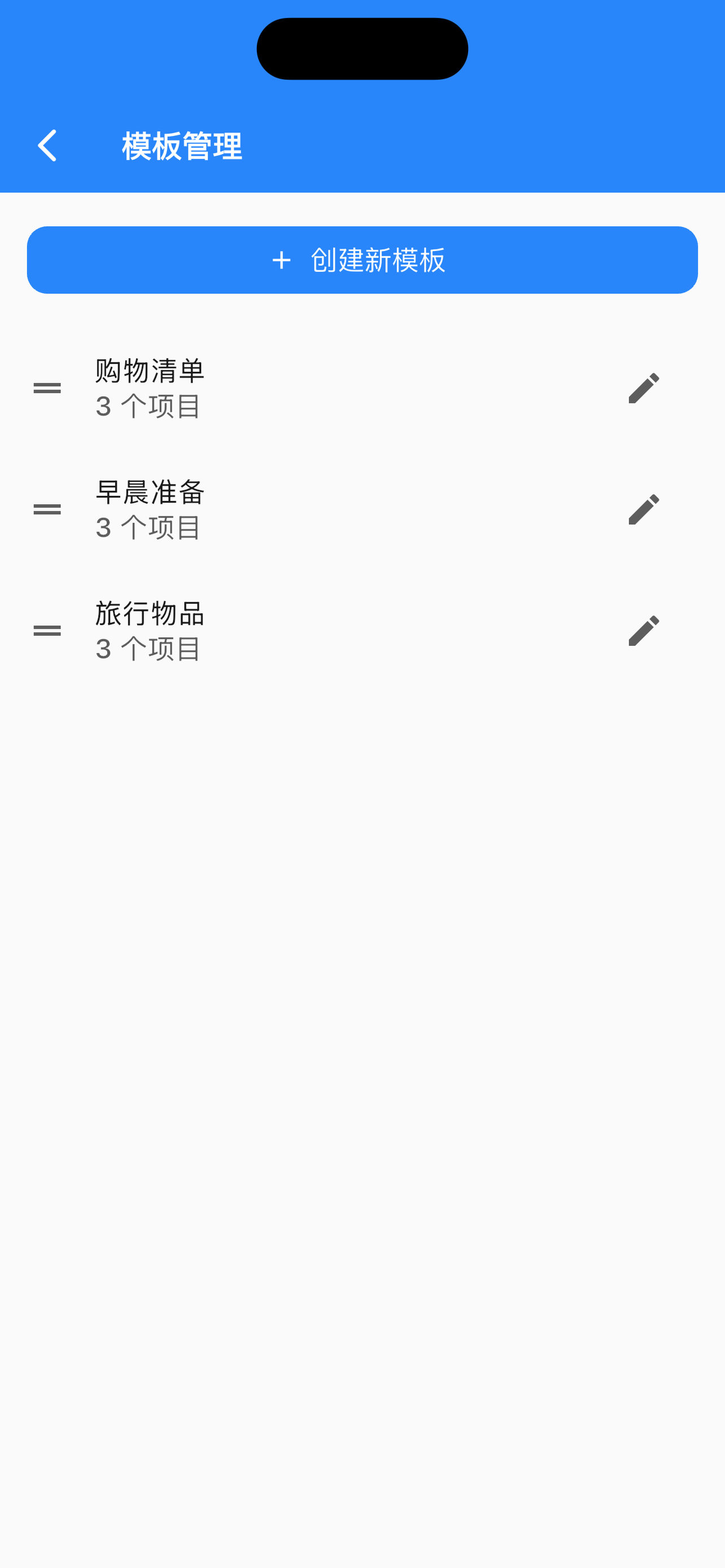
Task: Tap 3 个项目 under 购物清单
Action: (x=148, y=405)
